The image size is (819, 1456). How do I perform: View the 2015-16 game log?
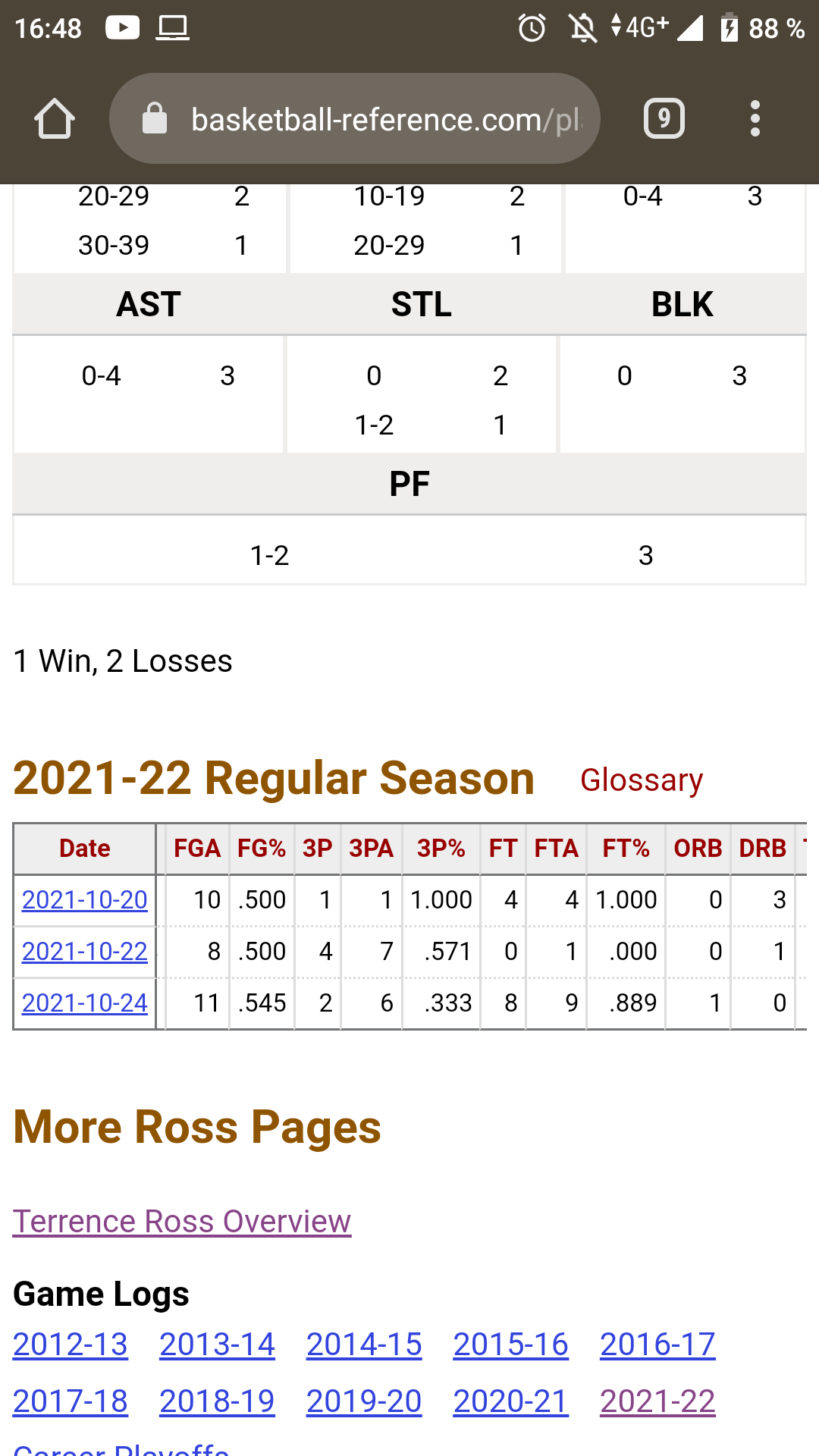tap(511, 1345)
